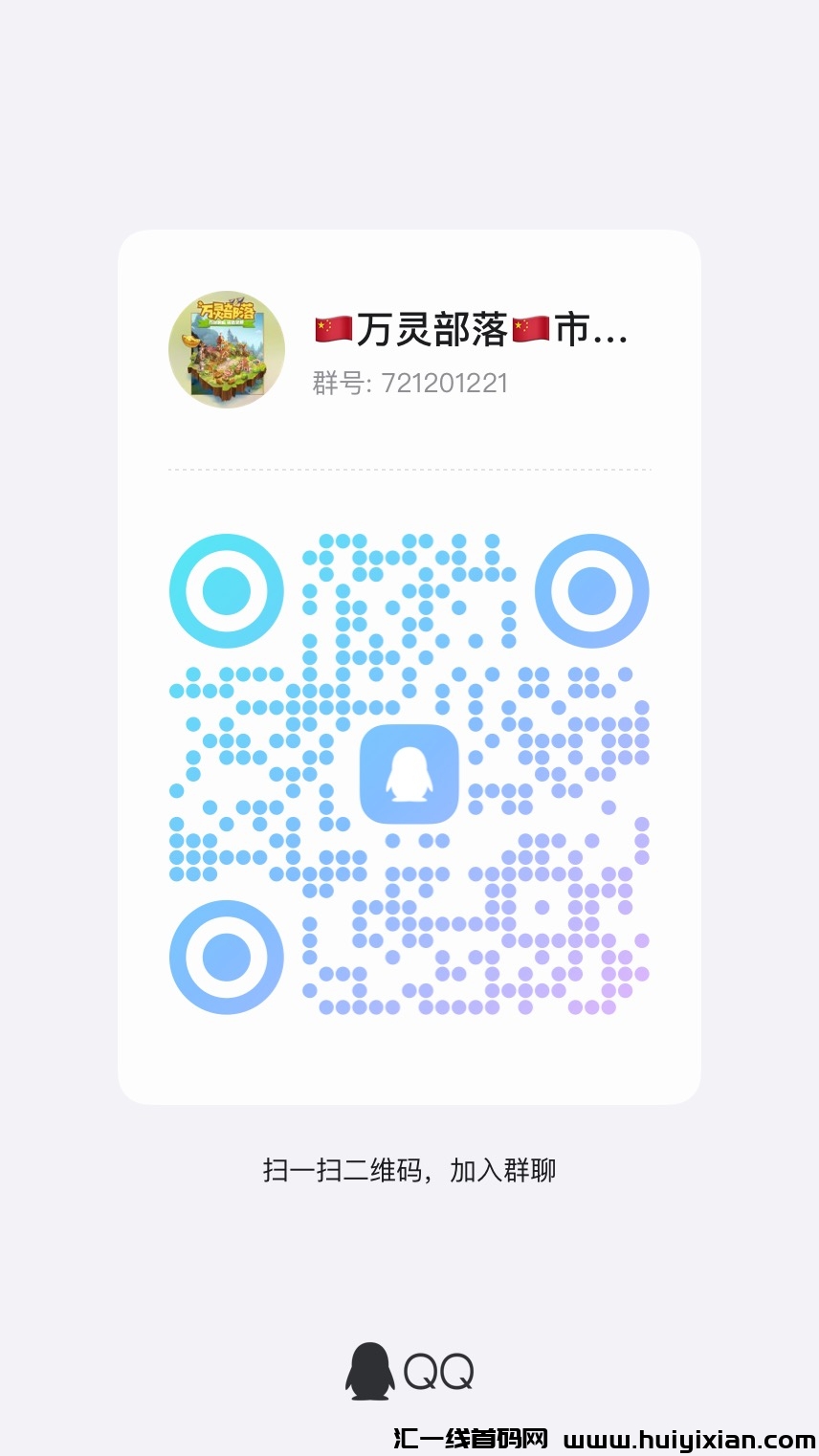Click the QQ penguin logo at the bottom
Viewport: 819px width, 1456px height.
click(371, 1370)
